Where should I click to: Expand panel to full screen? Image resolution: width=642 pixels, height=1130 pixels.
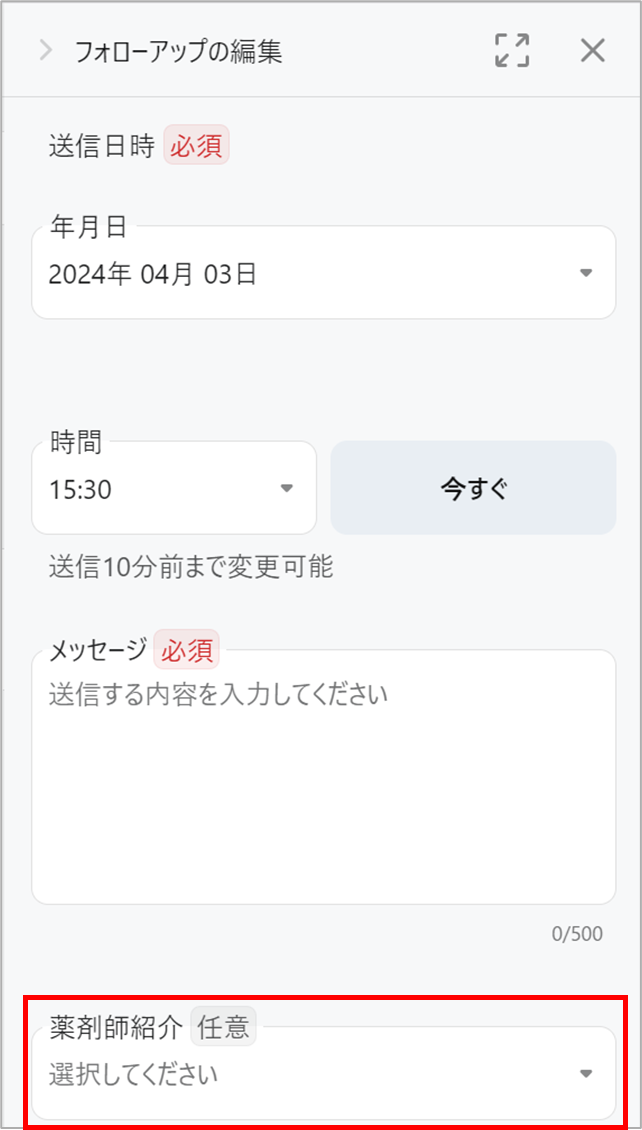(x=512, y=51)
